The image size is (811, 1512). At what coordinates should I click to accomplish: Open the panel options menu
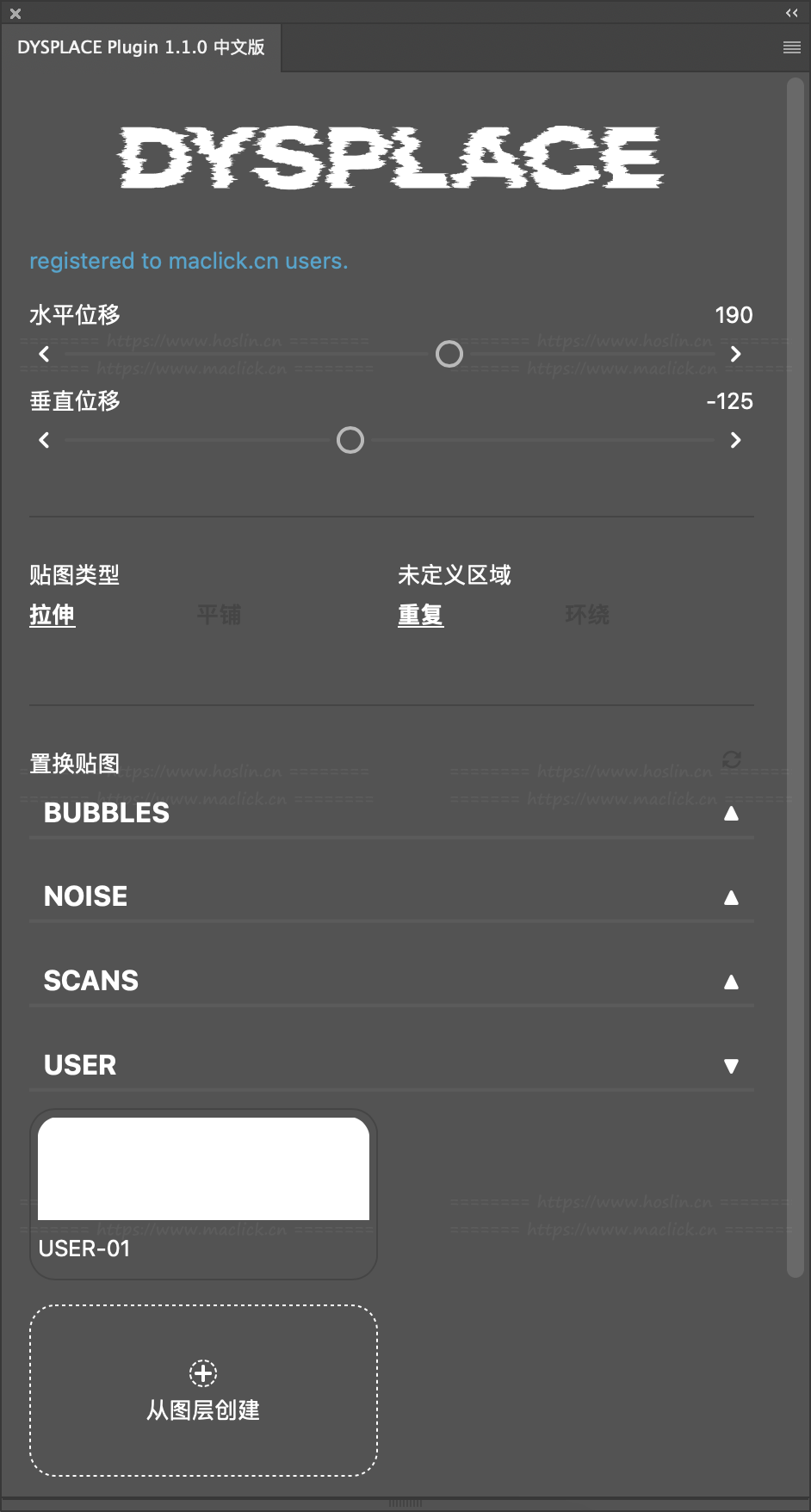(x=792, y=48)
